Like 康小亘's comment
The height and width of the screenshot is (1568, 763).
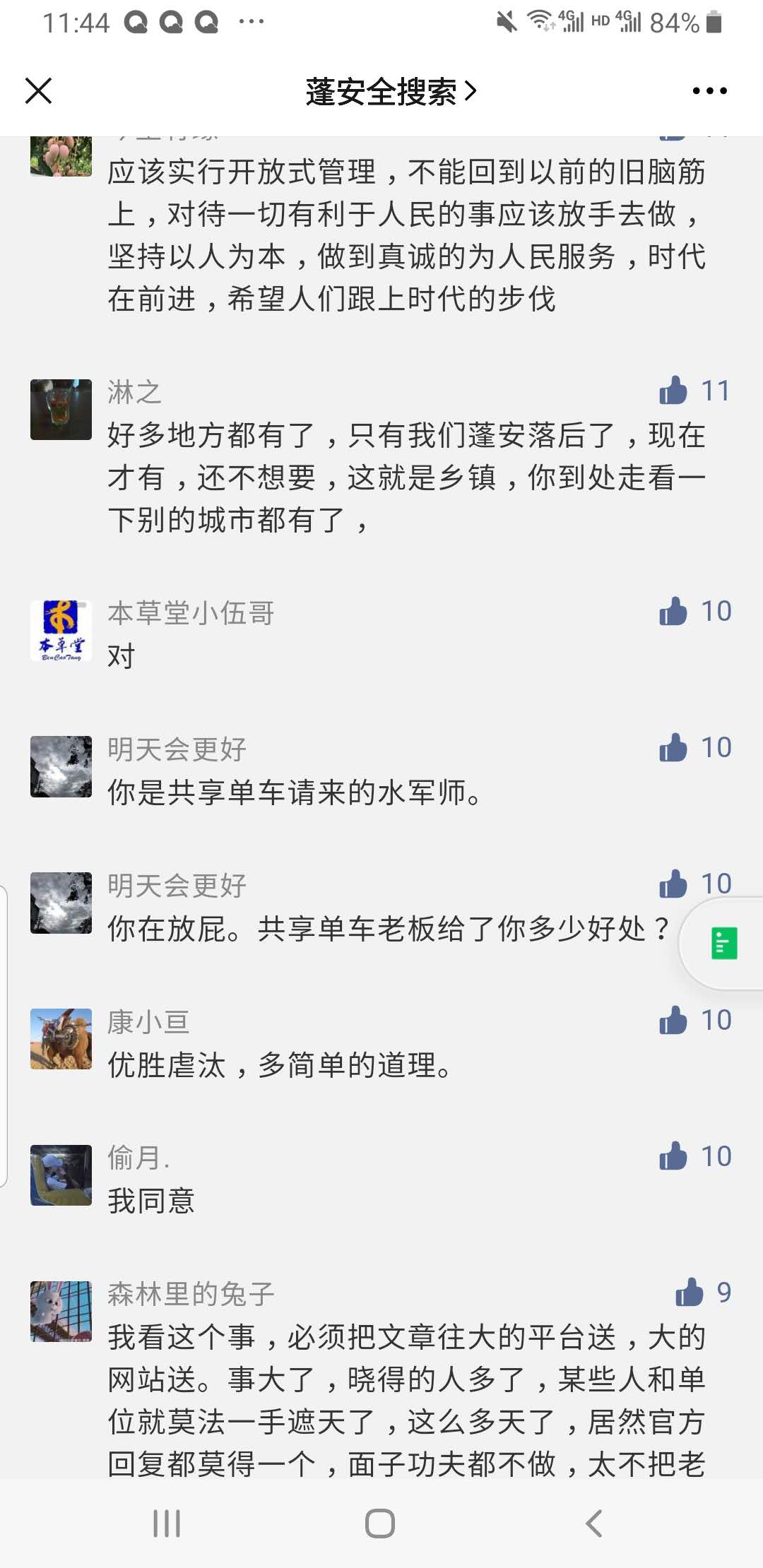tap(673, 1021)
